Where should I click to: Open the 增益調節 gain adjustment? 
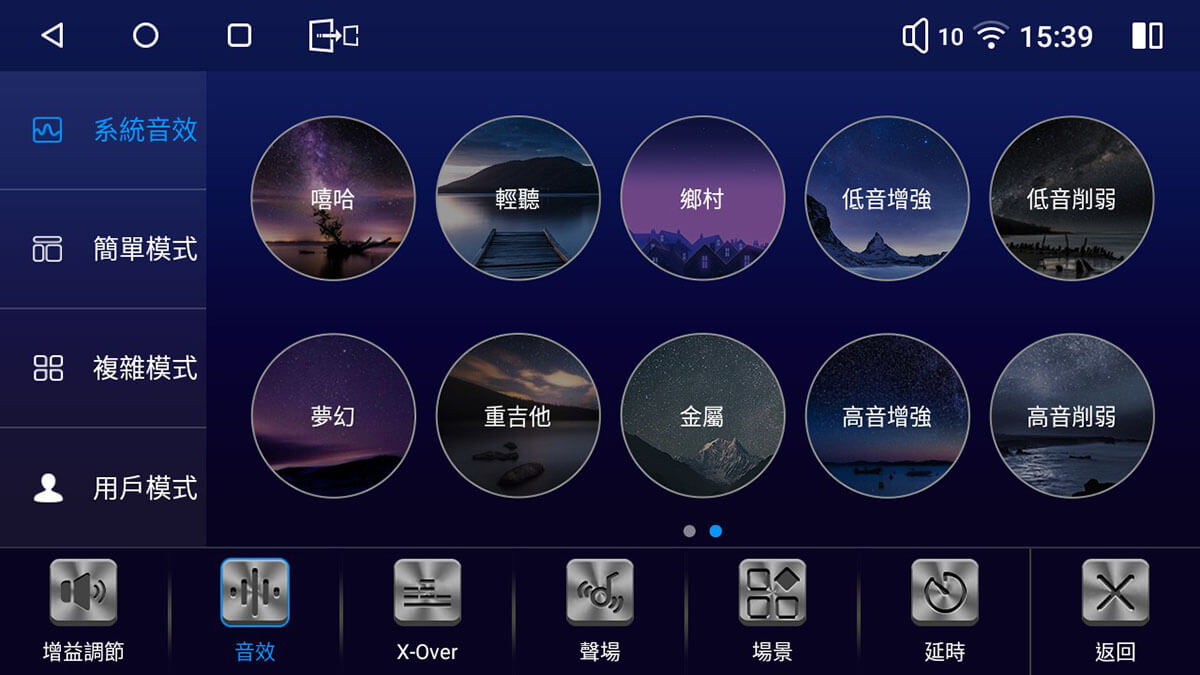[x=84, y=610]
